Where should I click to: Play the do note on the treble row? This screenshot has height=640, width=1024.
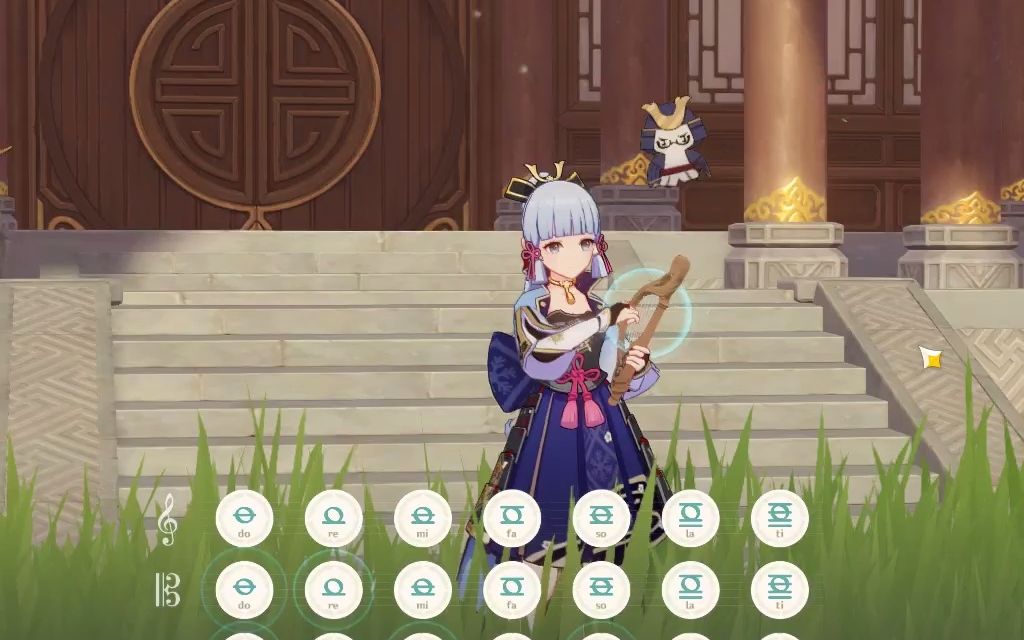(x=244, y=519)
